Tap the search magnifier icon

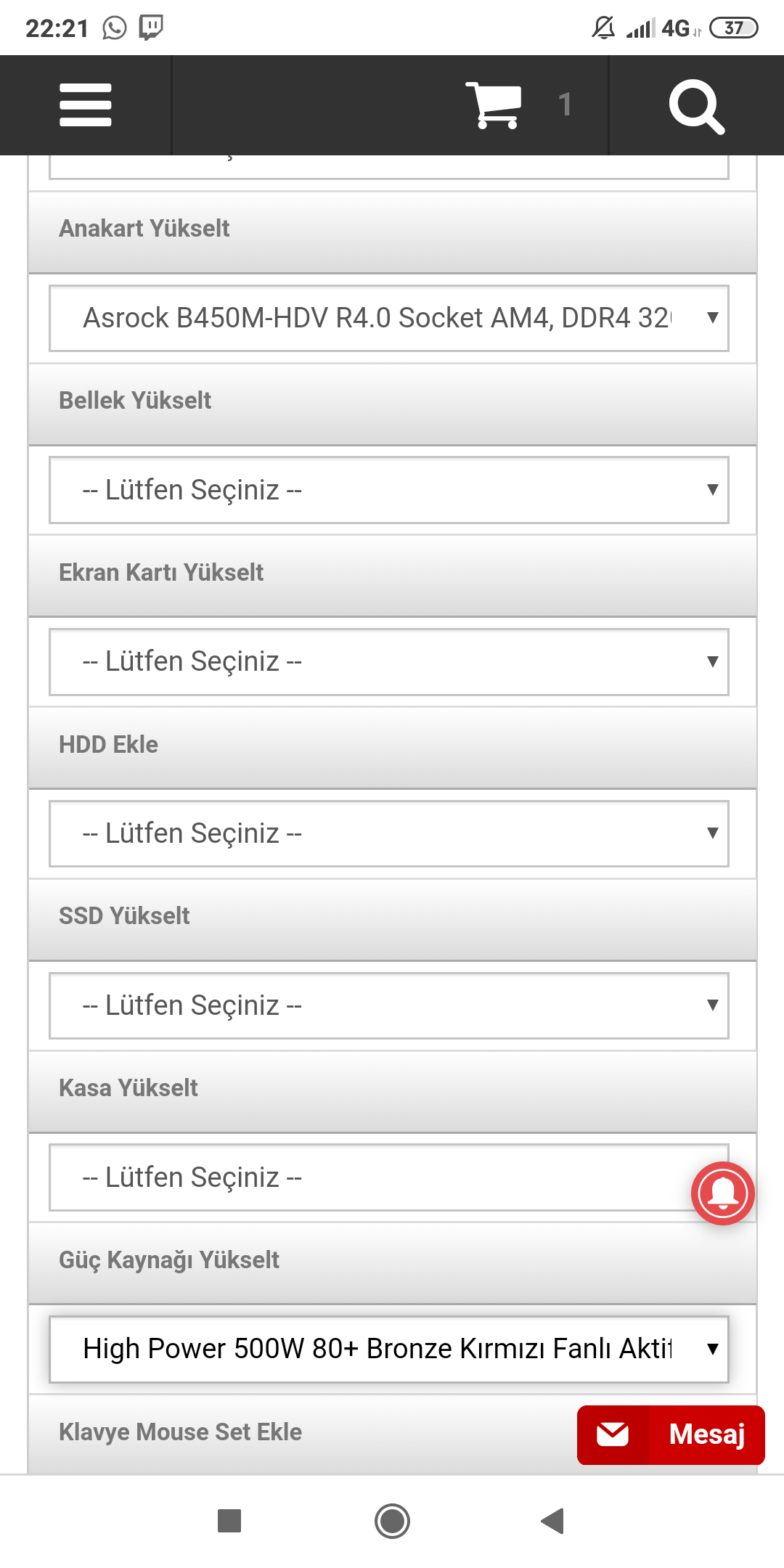click(x=696, y=106)
